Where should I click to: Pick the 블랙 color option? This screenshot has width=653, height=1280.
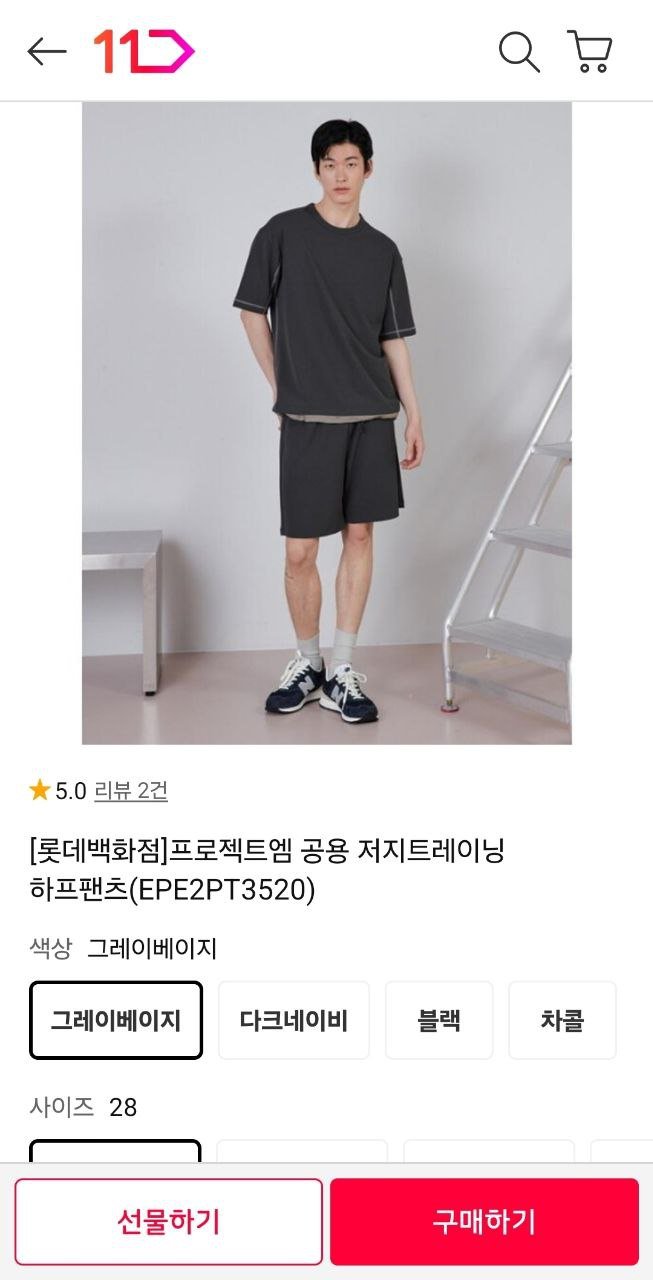[x=438, y=1020]
